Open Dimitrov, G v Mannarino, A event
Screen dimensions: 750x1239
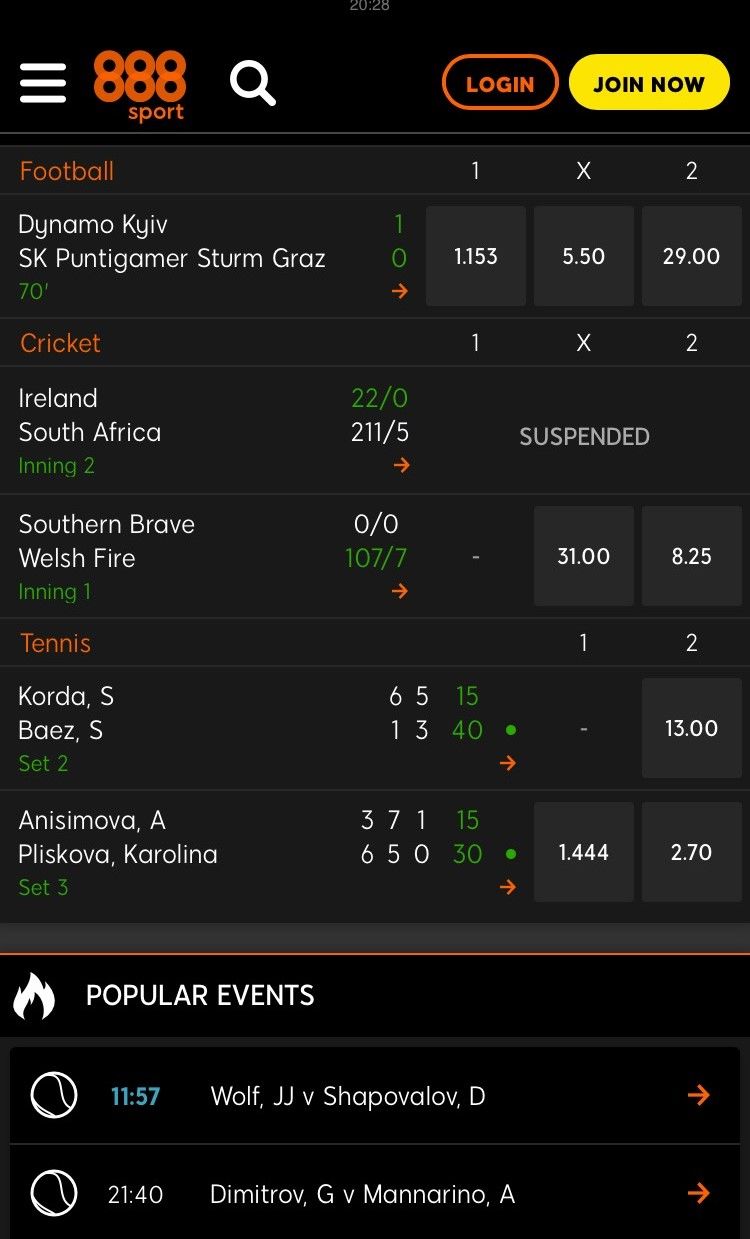pyautogui.click(x=375, y=1193)
